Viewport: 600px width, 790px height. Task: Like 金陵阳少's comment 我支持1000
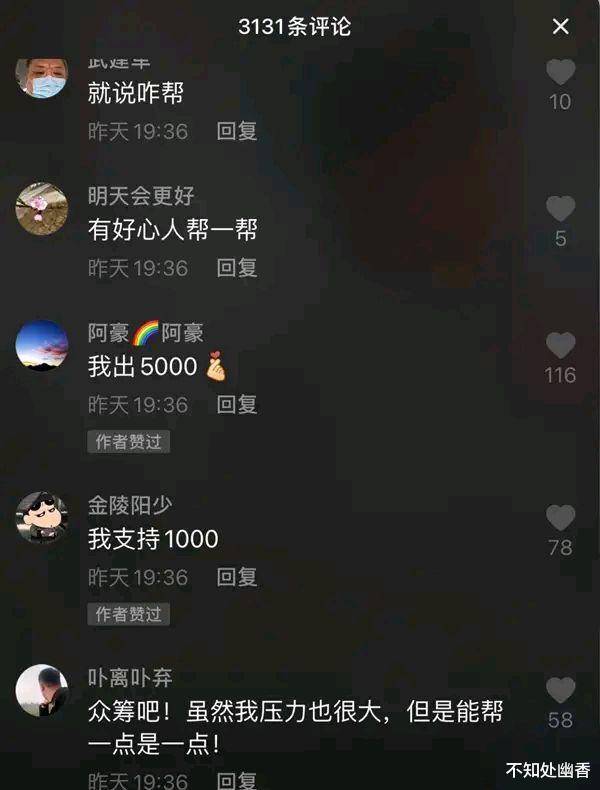[560, 518]
